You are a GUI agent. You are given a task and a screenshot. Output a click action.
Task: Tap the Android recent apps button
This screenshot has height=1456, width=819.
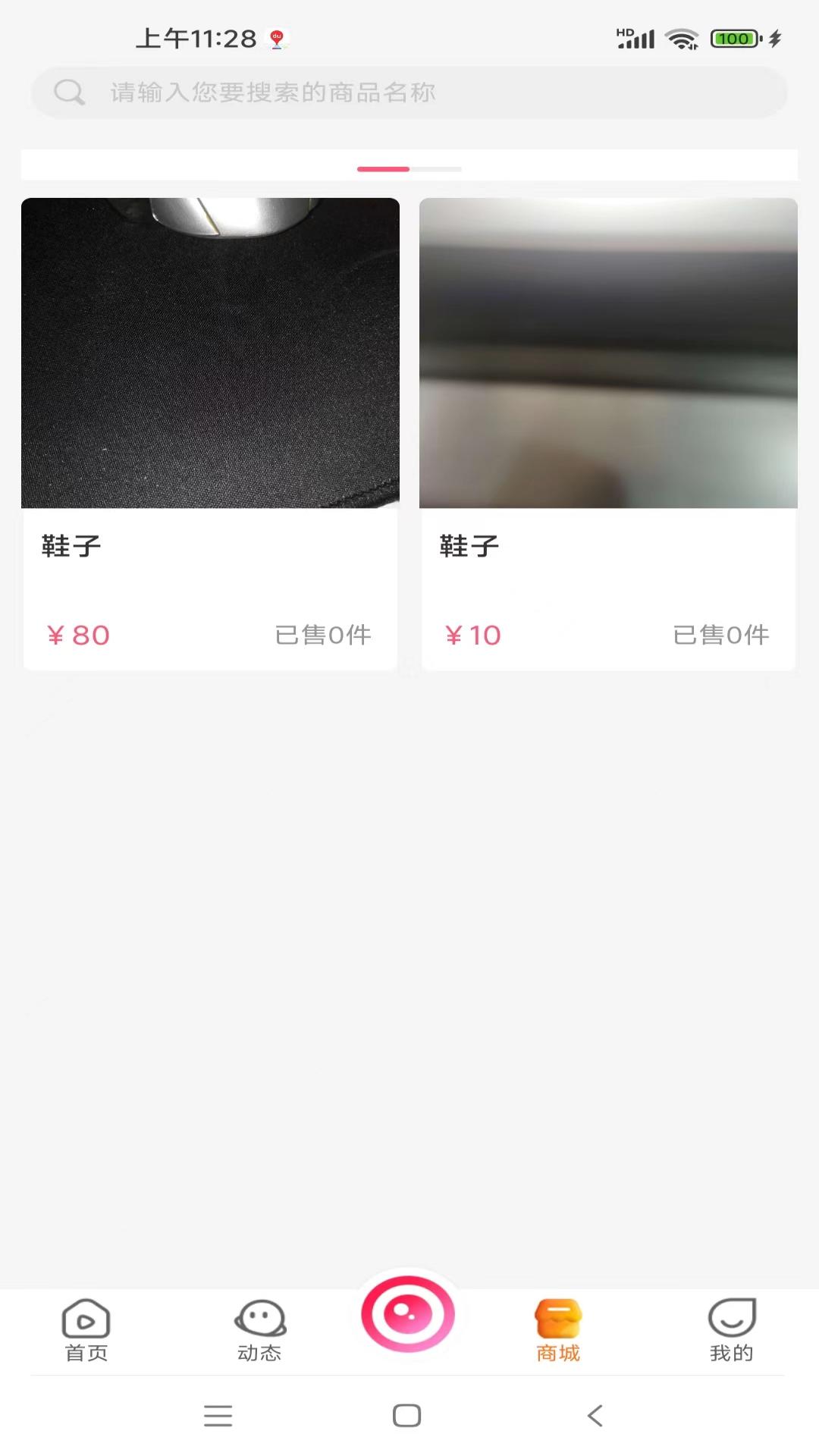[x=219, y=1416]
